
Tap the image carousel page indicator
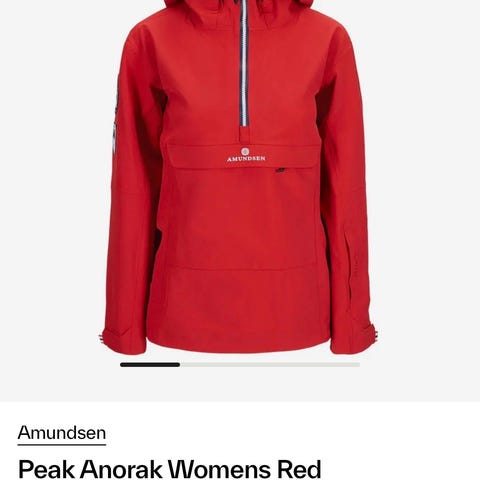(x=240, y=365)
